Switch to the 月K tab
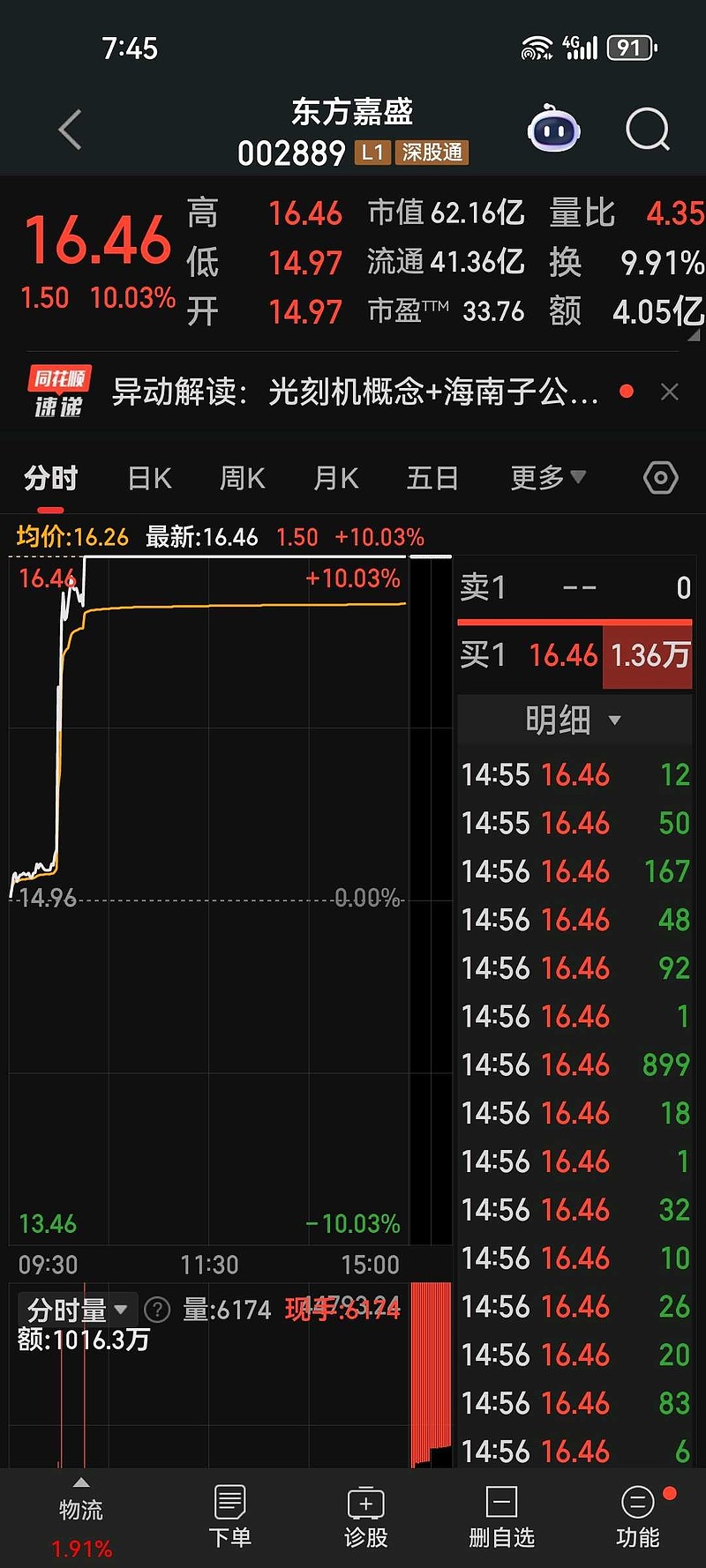The width and height of the screenshot is (706, 1568). pos(335,478)
